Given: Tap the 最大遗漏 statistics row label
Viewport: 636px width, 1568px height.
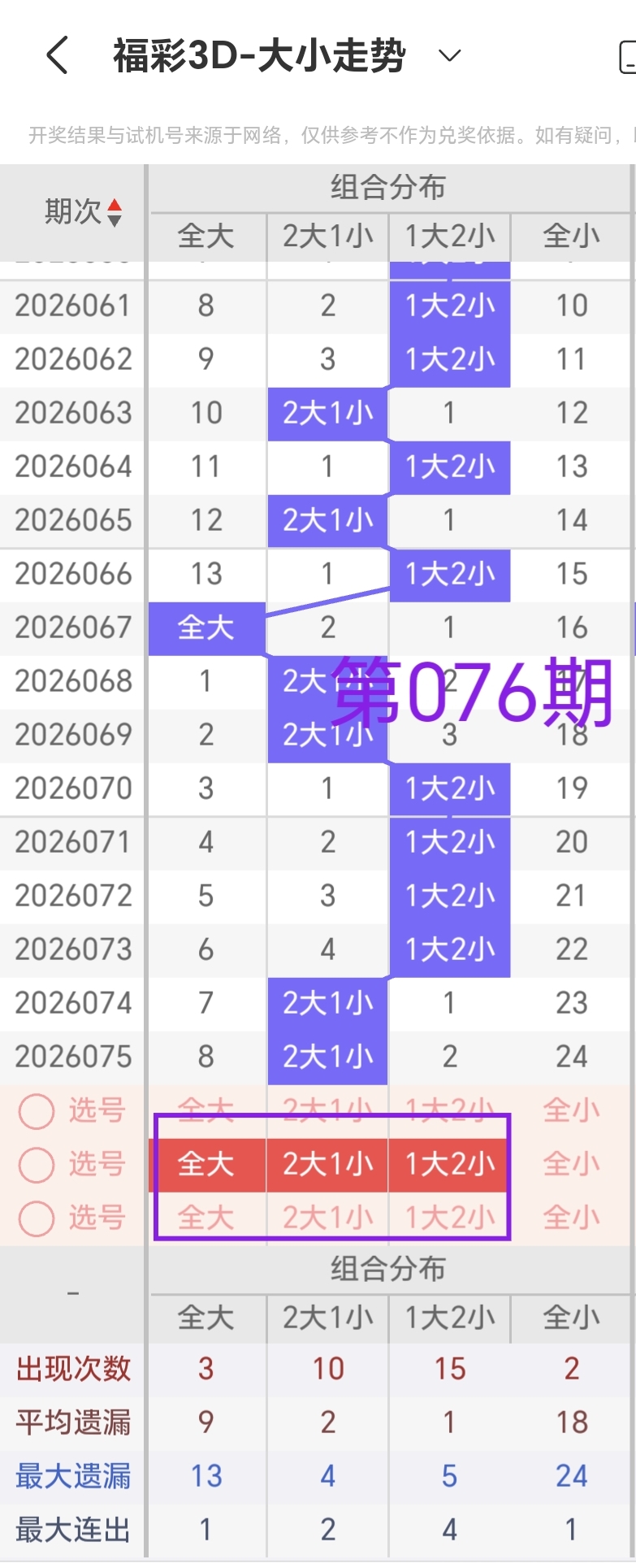Looking at the screenshot, I should point(71,1475).
